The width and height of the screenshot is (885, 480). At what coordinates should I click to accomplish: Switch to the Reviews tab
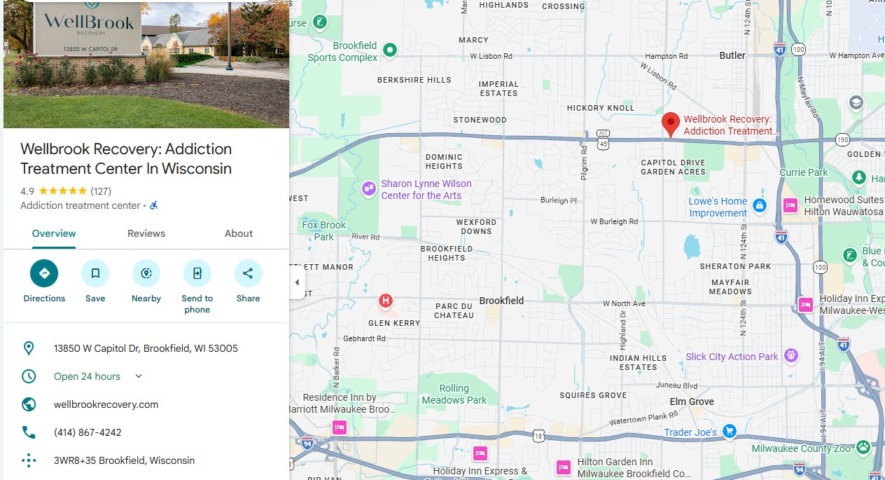tap(146, 233)
